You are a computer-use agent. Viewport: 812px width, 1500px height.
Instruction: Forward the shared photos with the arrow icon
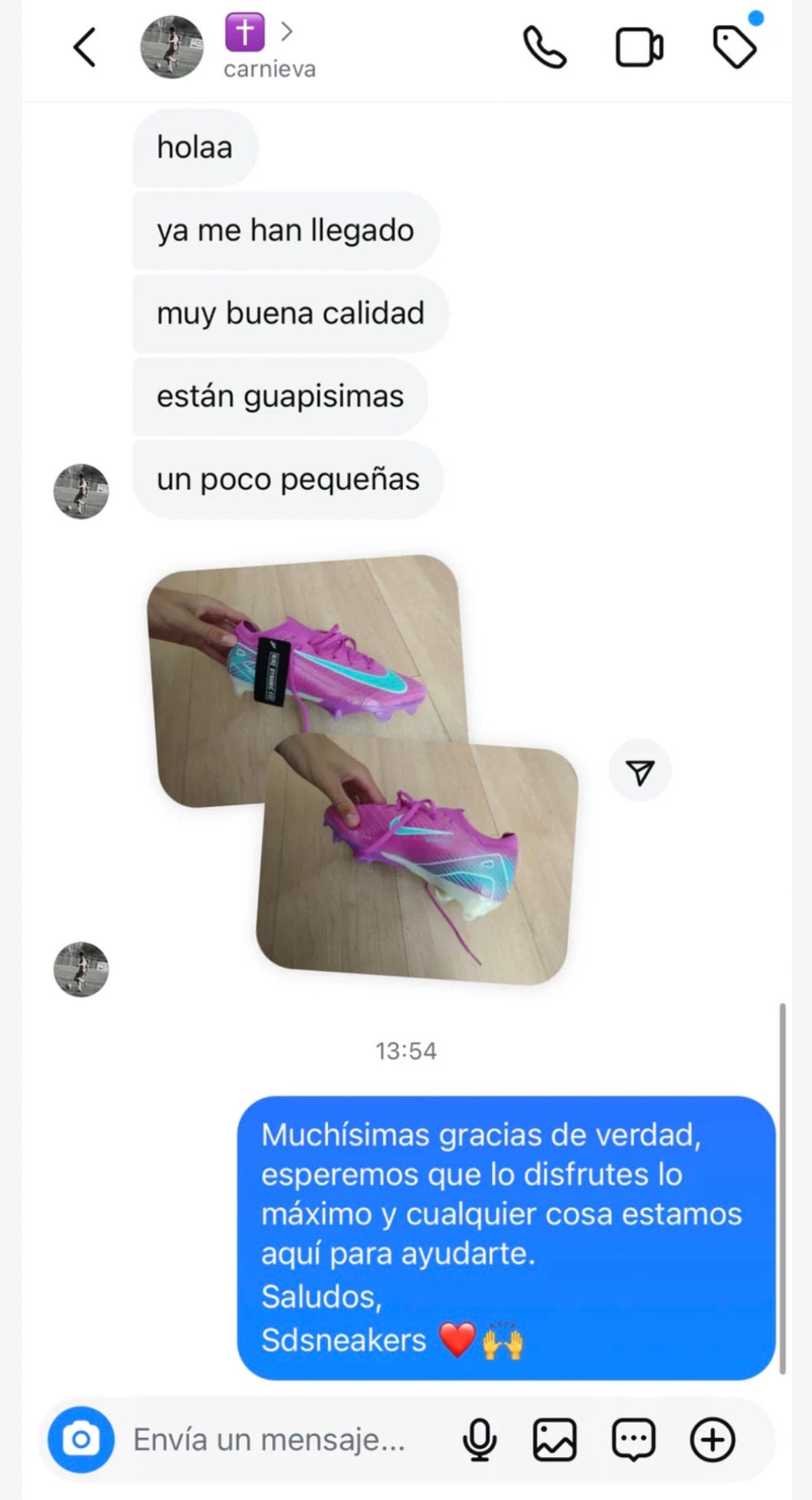coord(640,771)
